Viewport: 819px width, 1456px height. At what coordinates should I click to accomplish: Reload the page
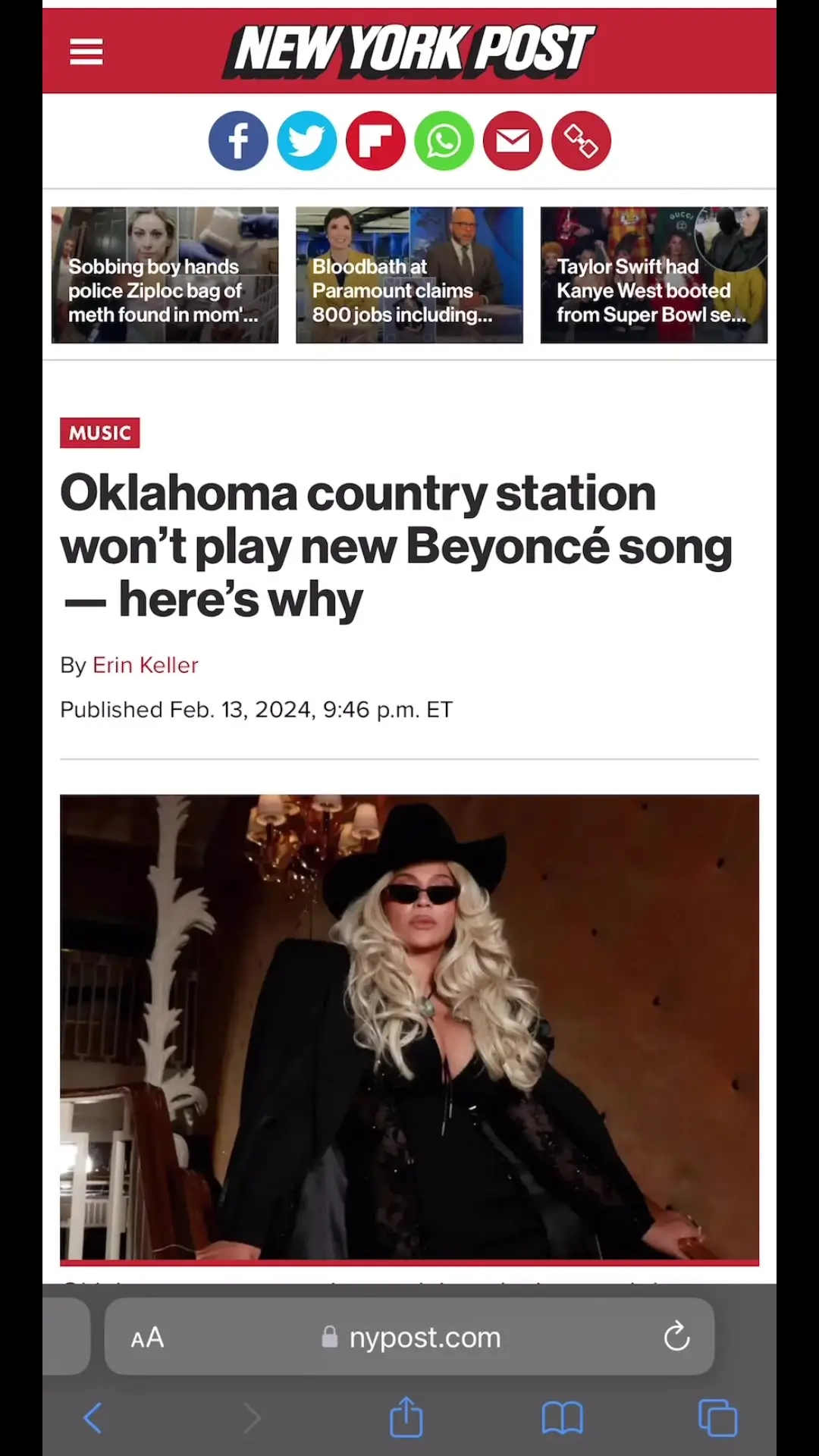pos(676,1337)
